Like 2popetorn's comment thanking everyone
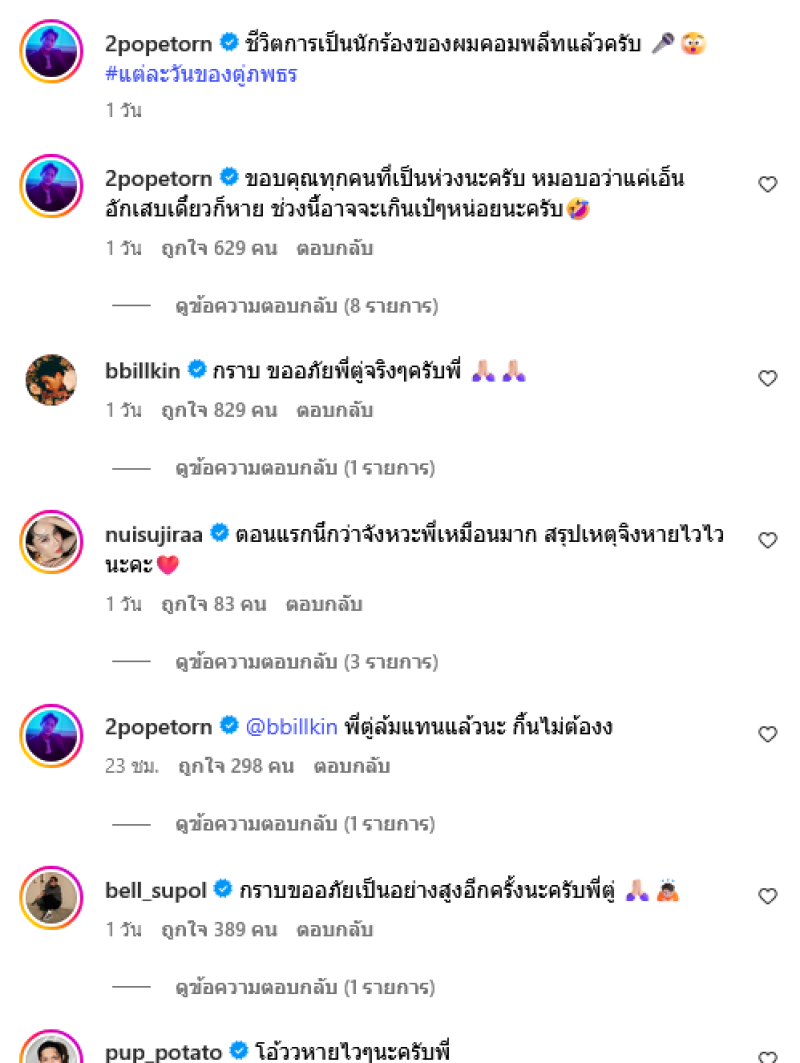The image size is (800, 1063). [x=767, y=184]
